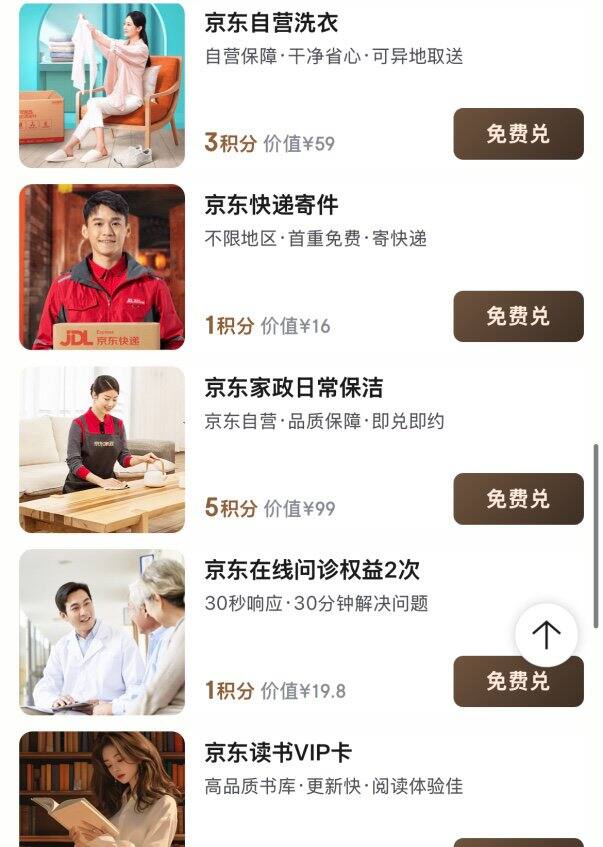
Task: Jump back to top with arrow button
Action: tap(546, 635)
